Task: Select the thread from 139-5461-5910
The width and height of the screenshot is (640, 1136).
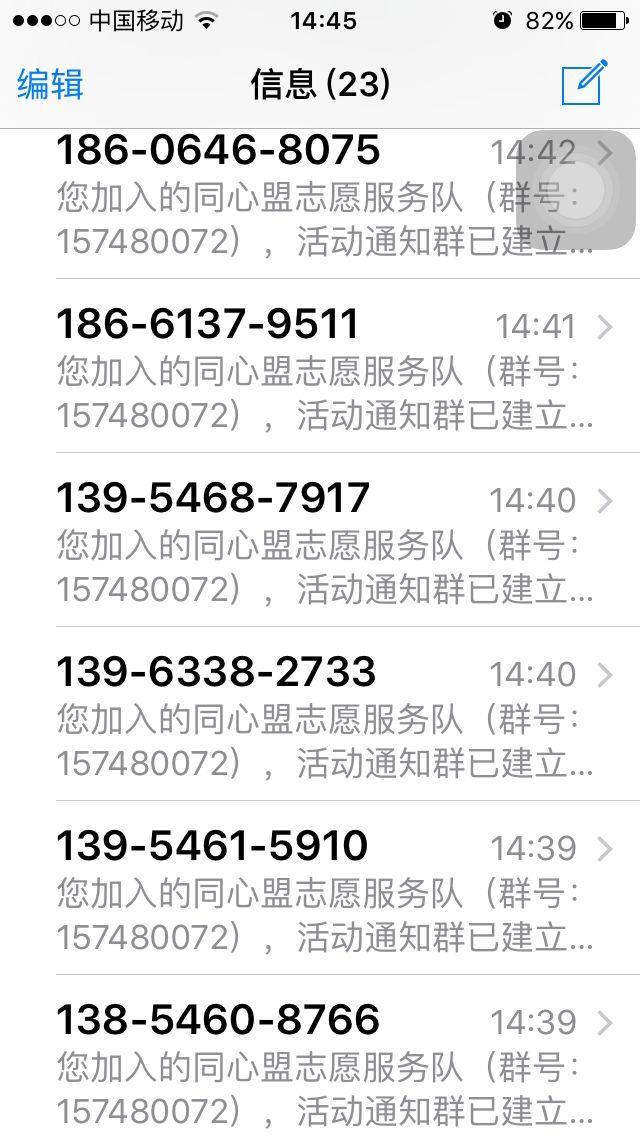Action: (x=320, y=888)
